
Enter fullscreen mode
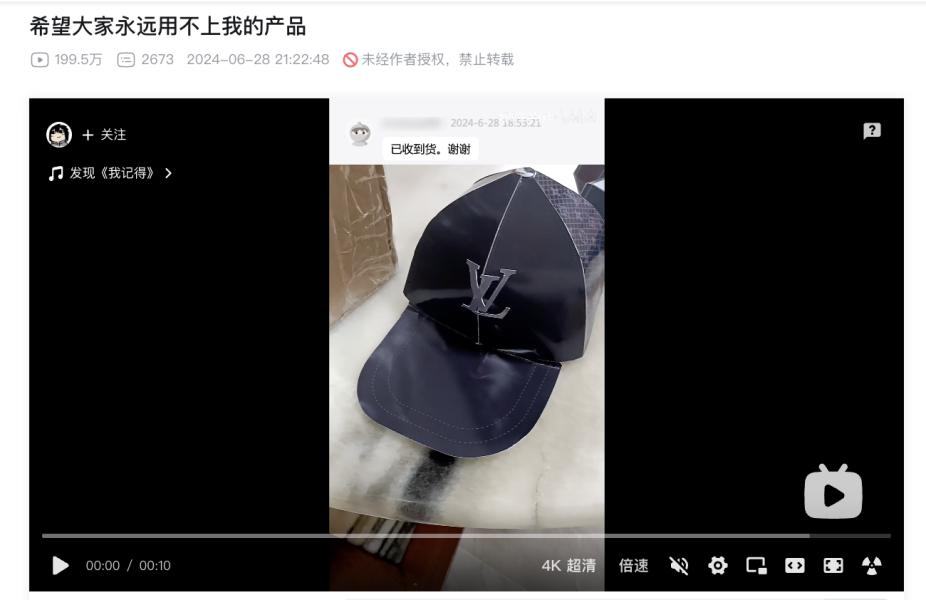833,566
